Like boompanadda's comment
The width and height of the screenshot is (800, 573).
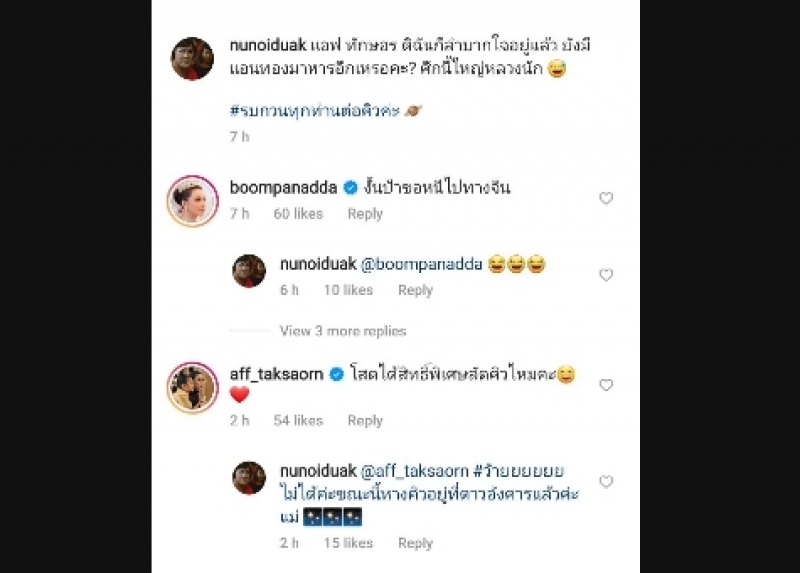(605, 198)
